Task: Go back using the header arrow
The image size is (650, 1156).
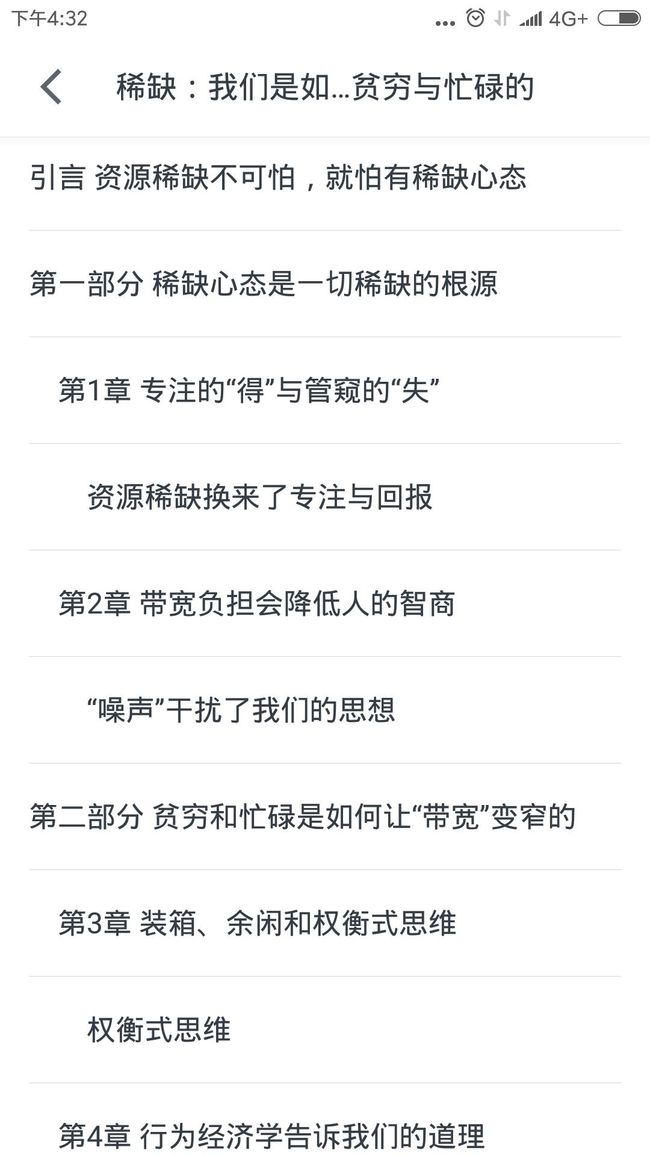Action: pyautogui.click(x=51, y=87)
